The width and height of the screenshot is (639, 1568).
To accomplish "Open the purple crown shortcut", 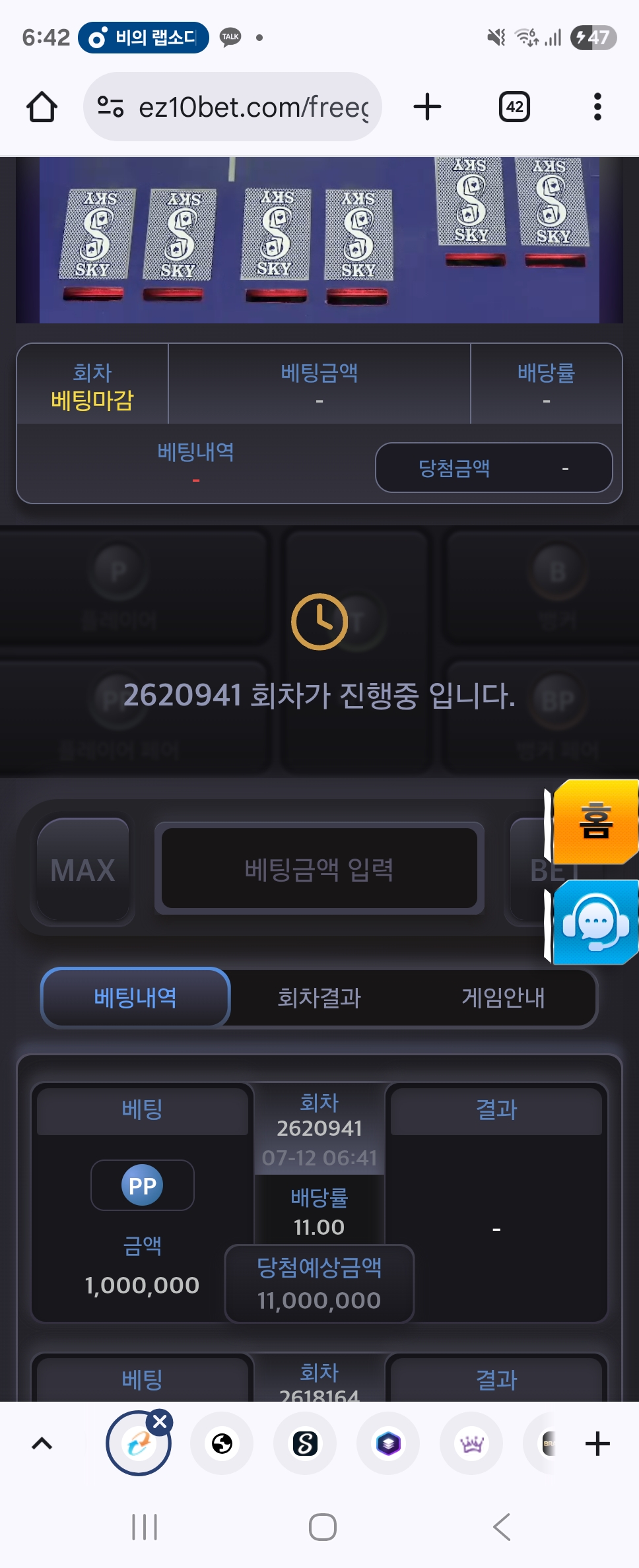I will 471,1444.
